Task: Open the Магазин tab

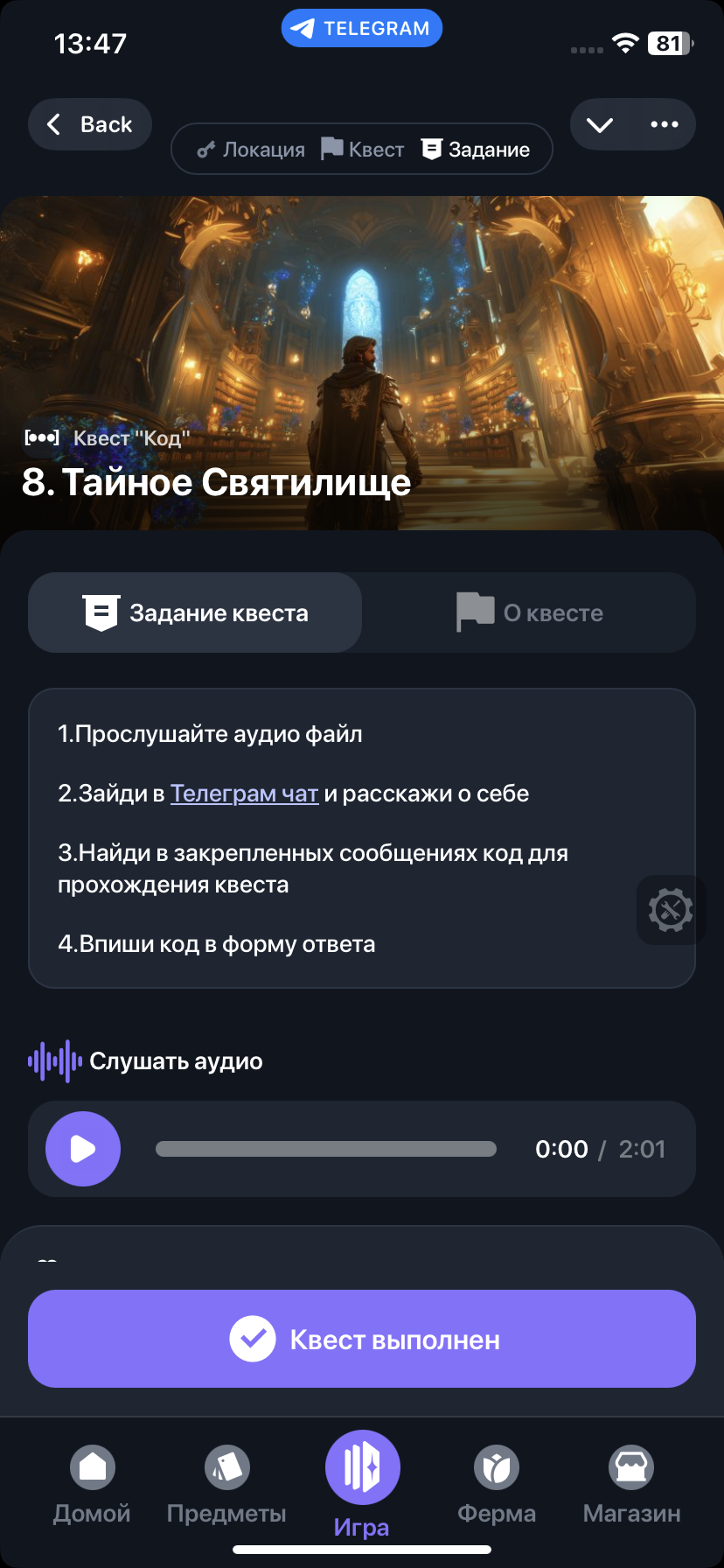Action: coord(631,1484)
